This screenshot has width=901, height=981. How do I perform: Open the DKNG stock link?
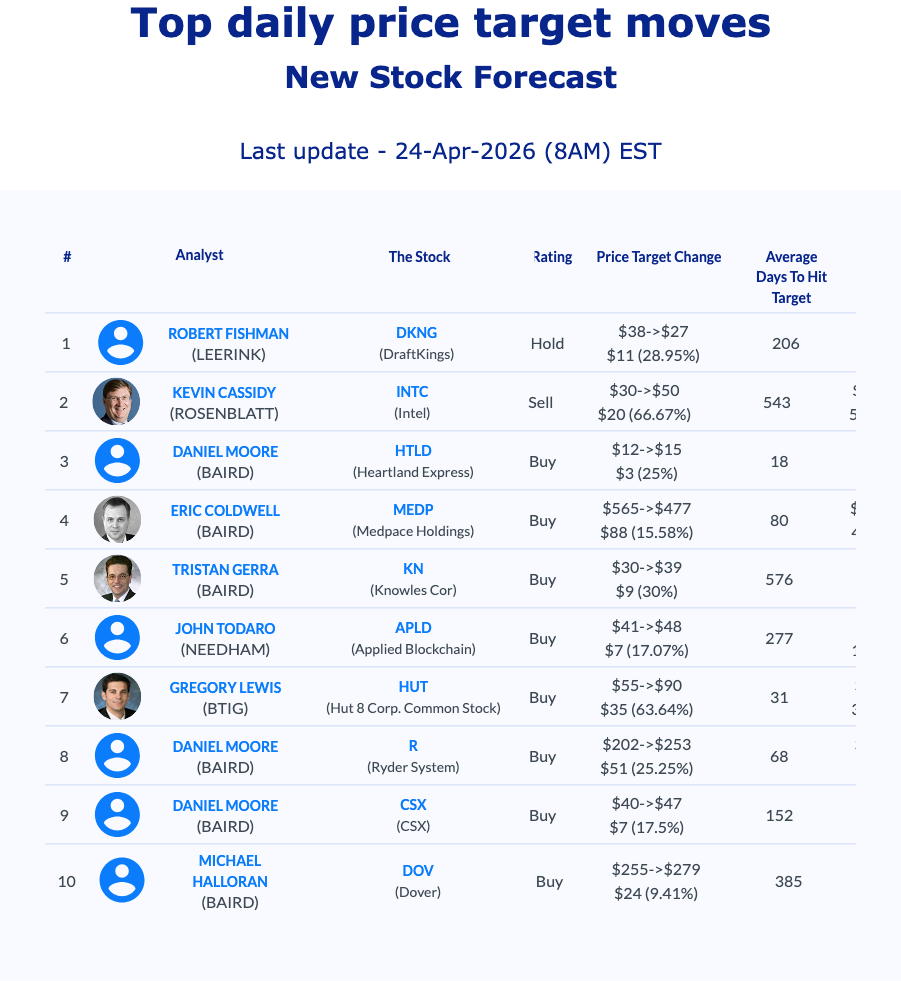(x=416, y=333)
